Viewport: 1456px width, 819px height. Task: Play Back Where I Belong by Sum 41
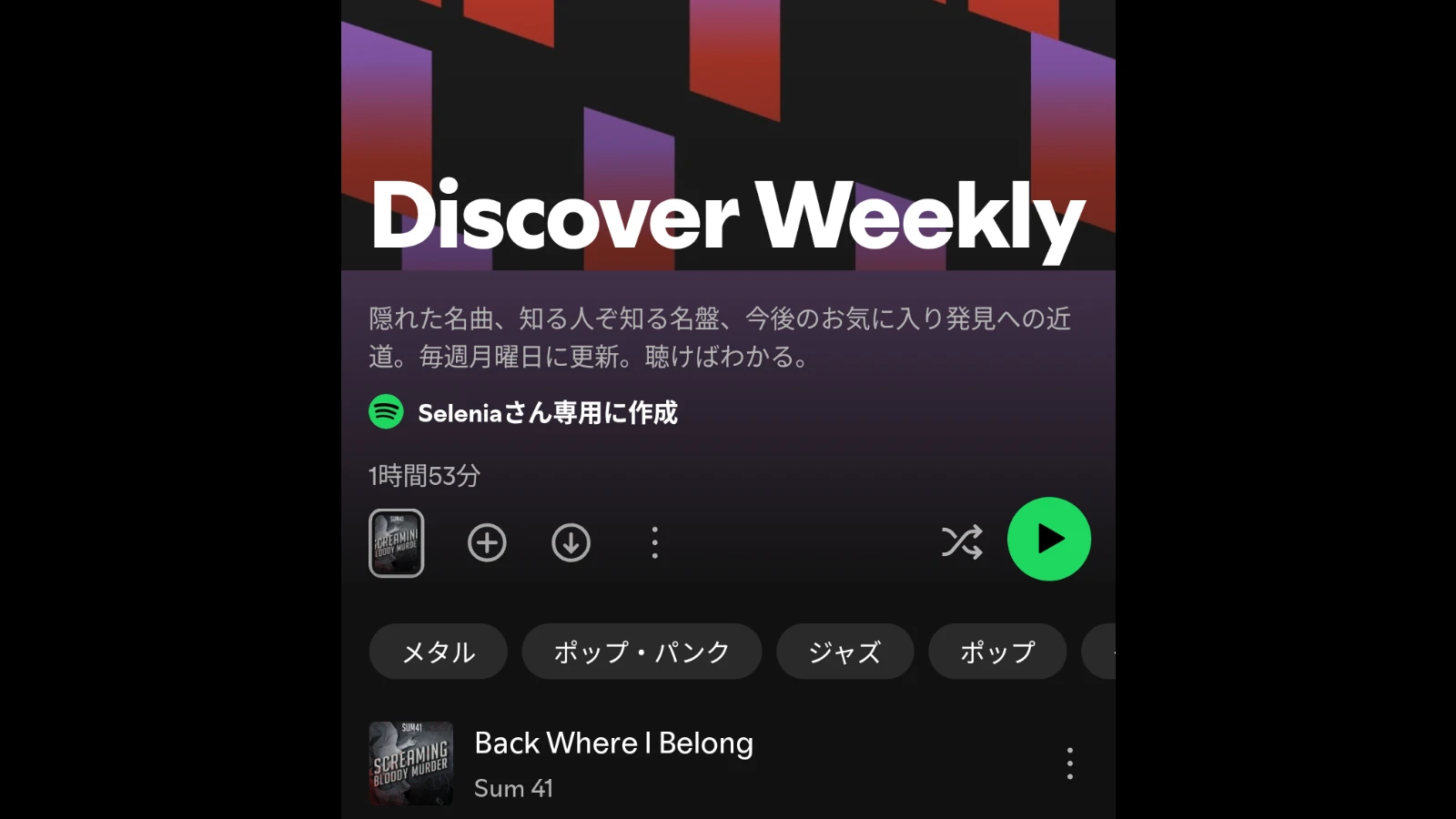point(613,763)
